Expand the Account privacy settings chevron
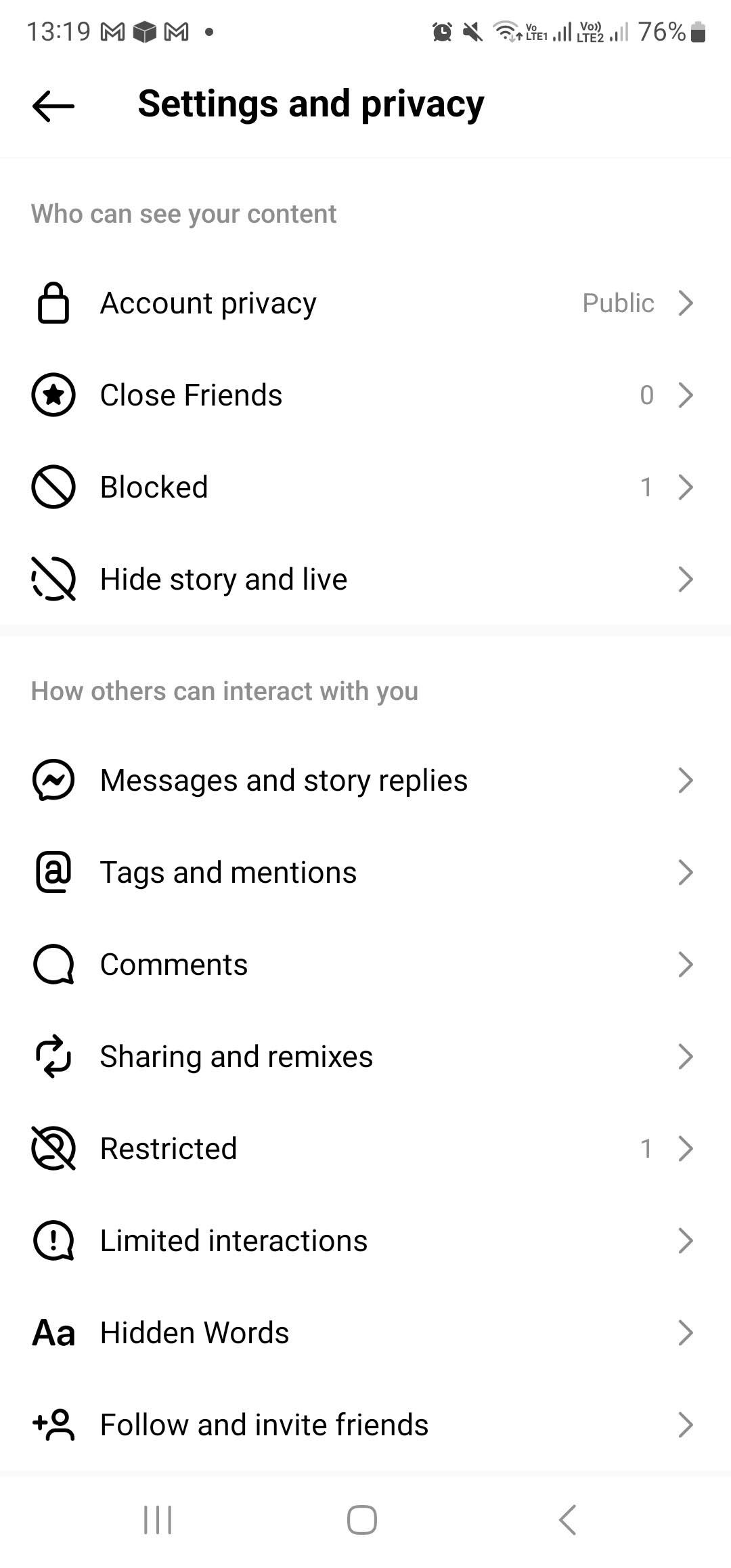The image size is (731, 1568). (x=686, y=303)
